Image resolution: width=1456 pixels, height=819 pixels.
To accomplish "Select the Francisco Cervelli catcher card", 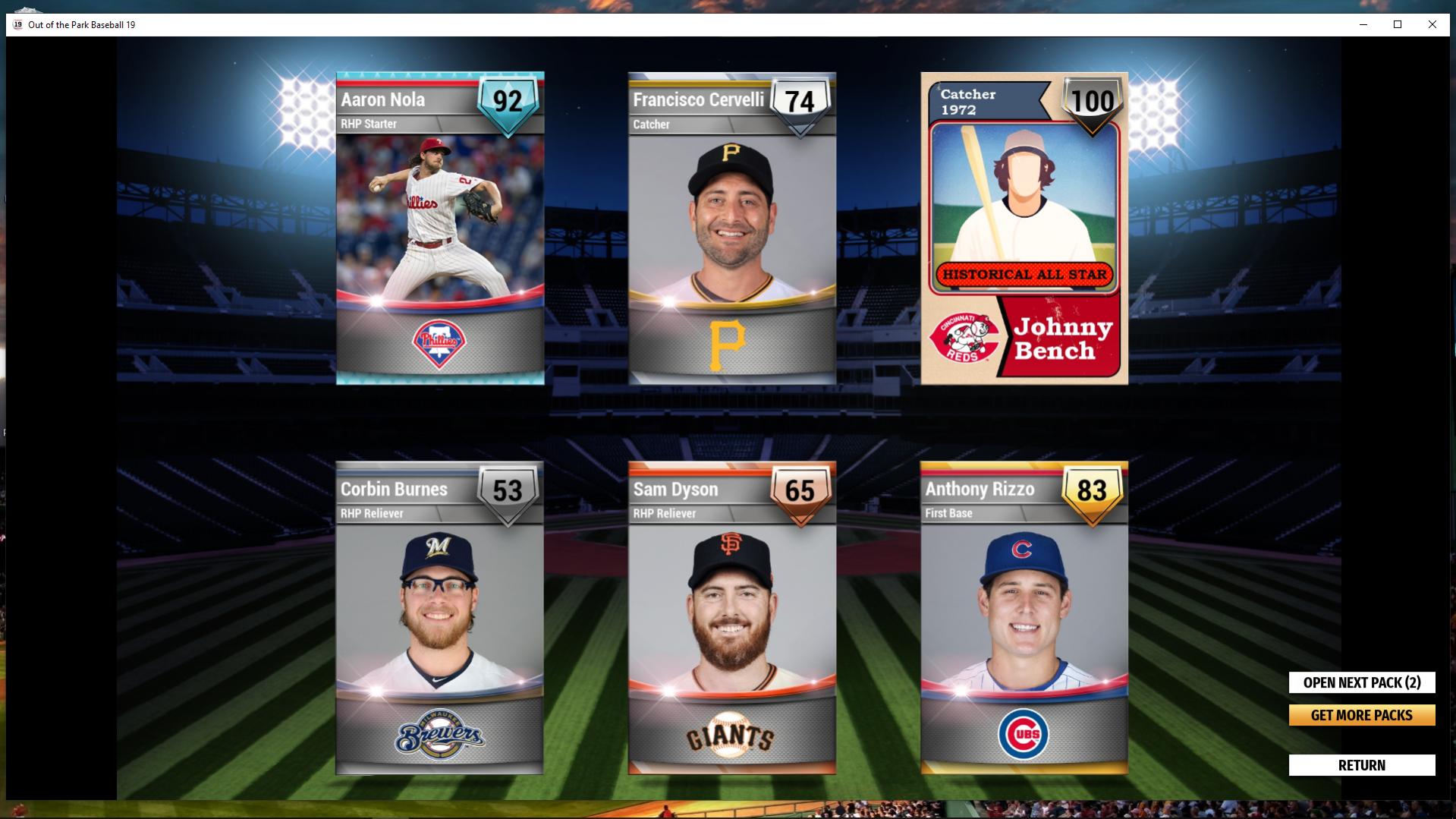I will point(732,228).
